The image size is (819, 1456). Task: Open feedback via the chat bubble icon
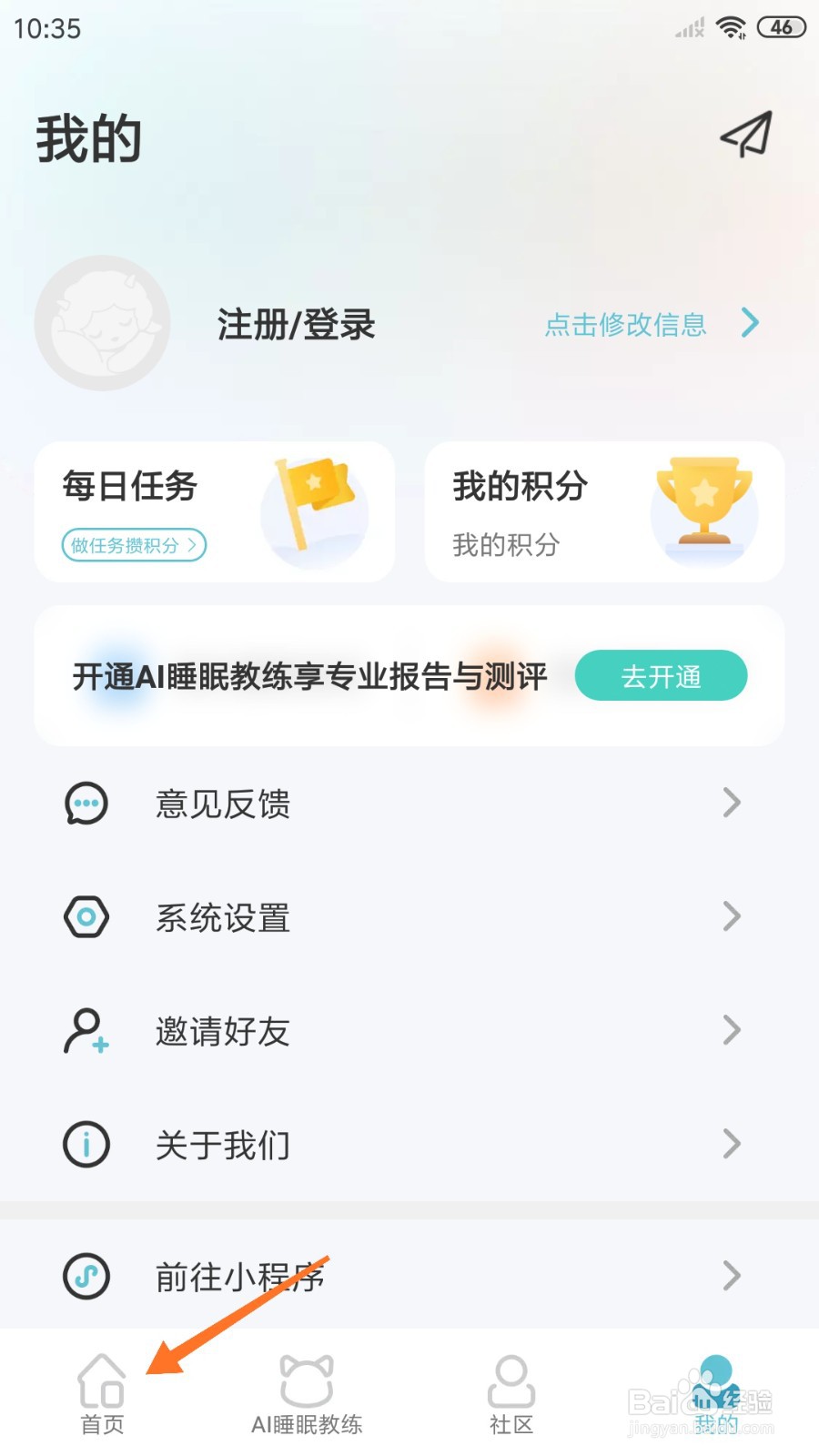[86, 803]
